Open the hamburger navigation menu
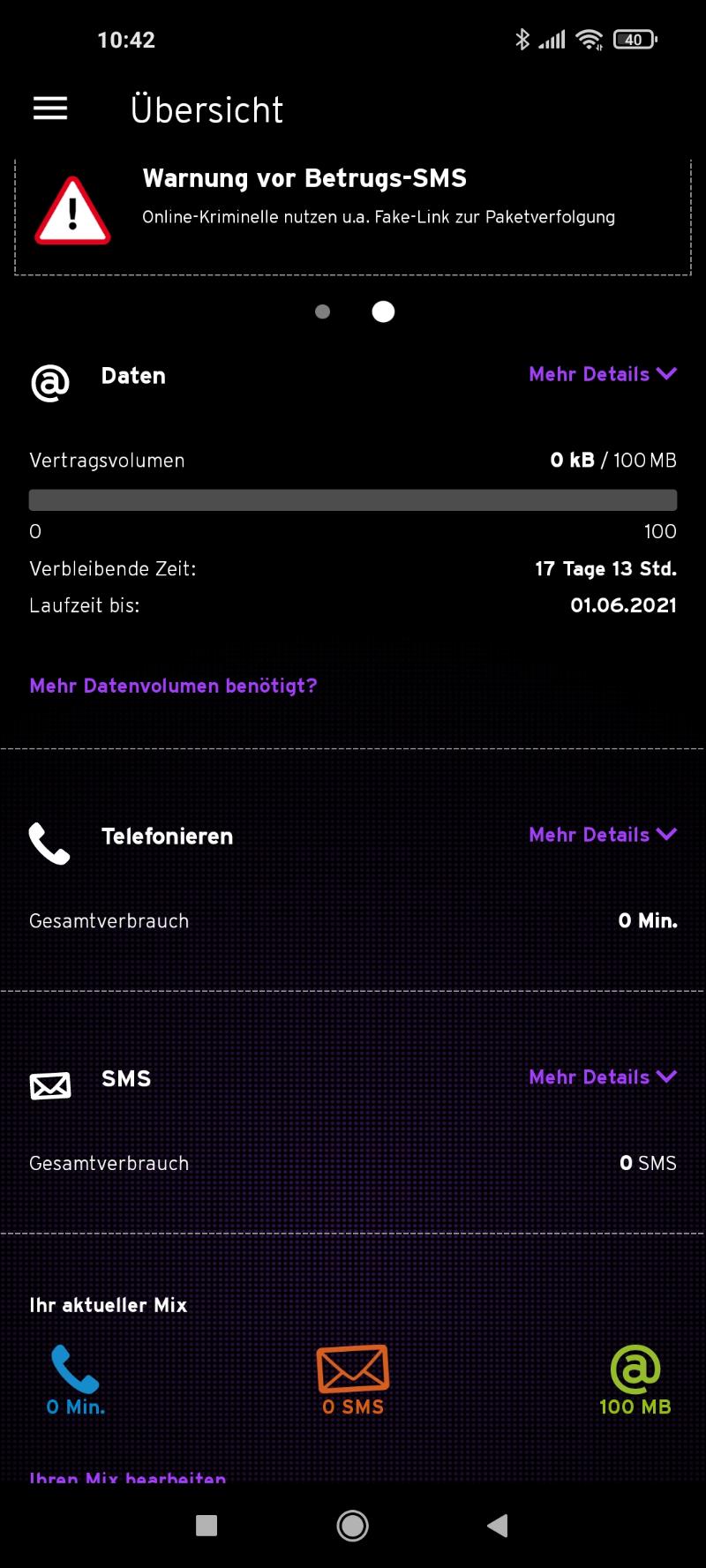 coord(50,109)
